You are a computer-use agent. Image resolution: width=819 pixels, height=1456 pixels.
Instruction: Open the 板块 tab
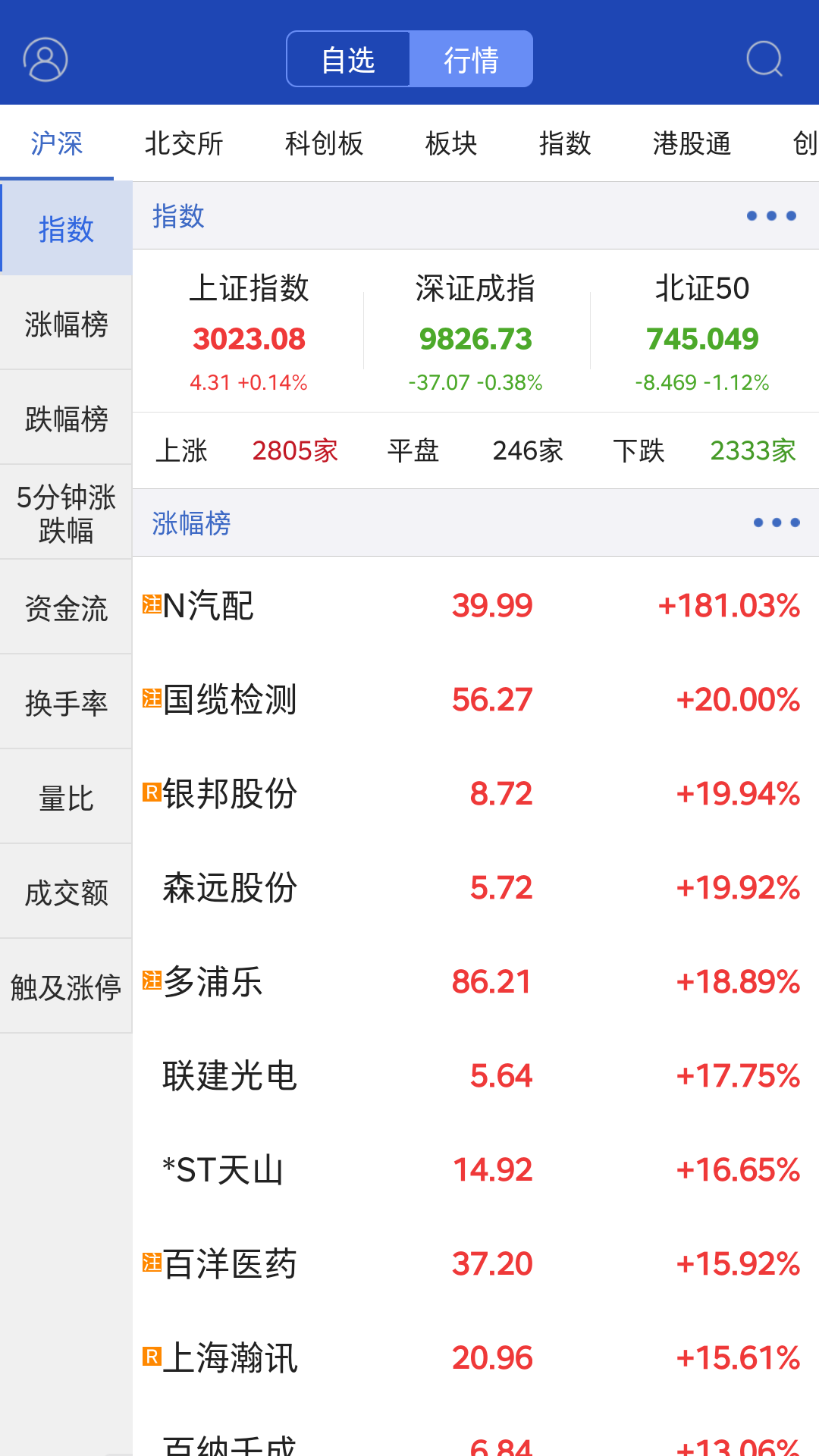pyautogui.click(x=451, y=143)
